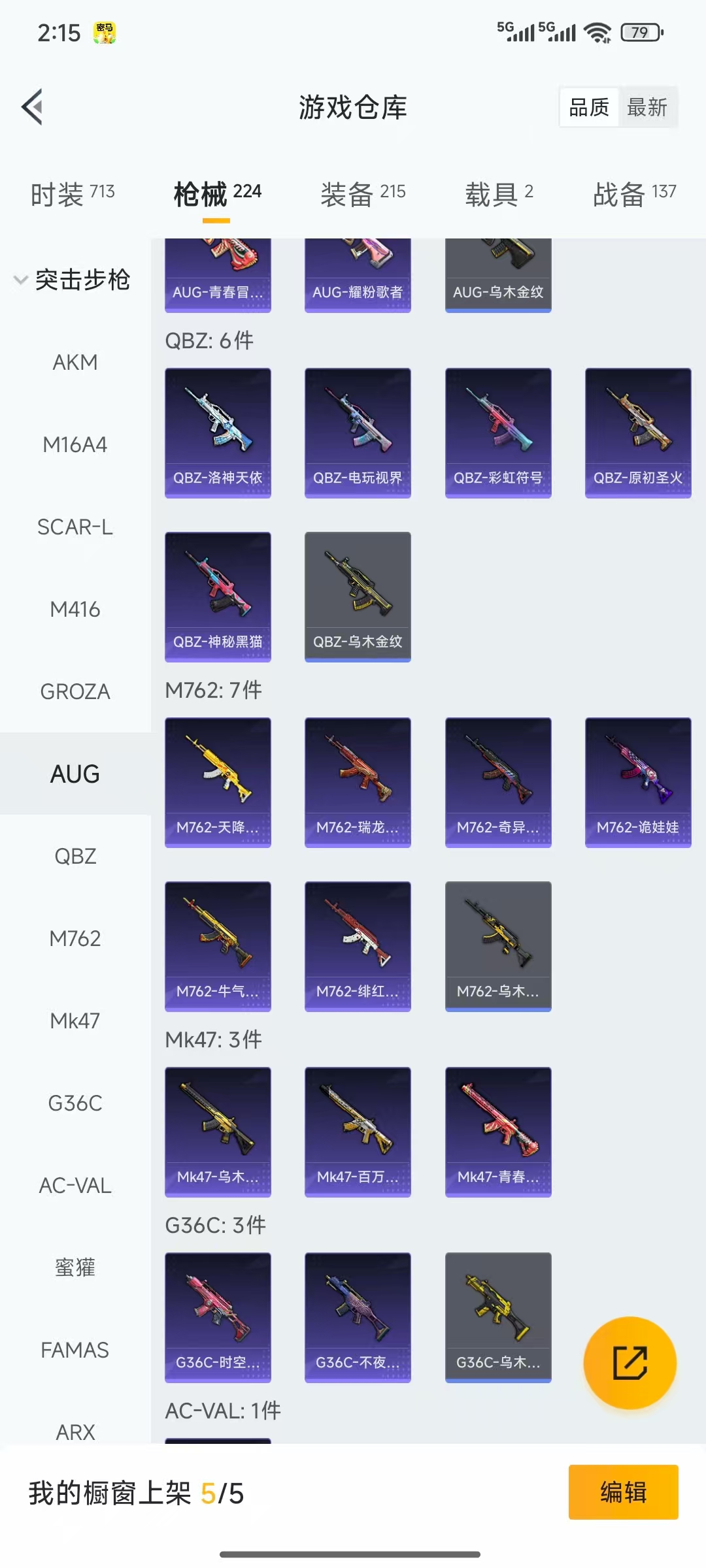
Task: View the AUG-耀粉歌者 skin
Action: pos(358,274)
